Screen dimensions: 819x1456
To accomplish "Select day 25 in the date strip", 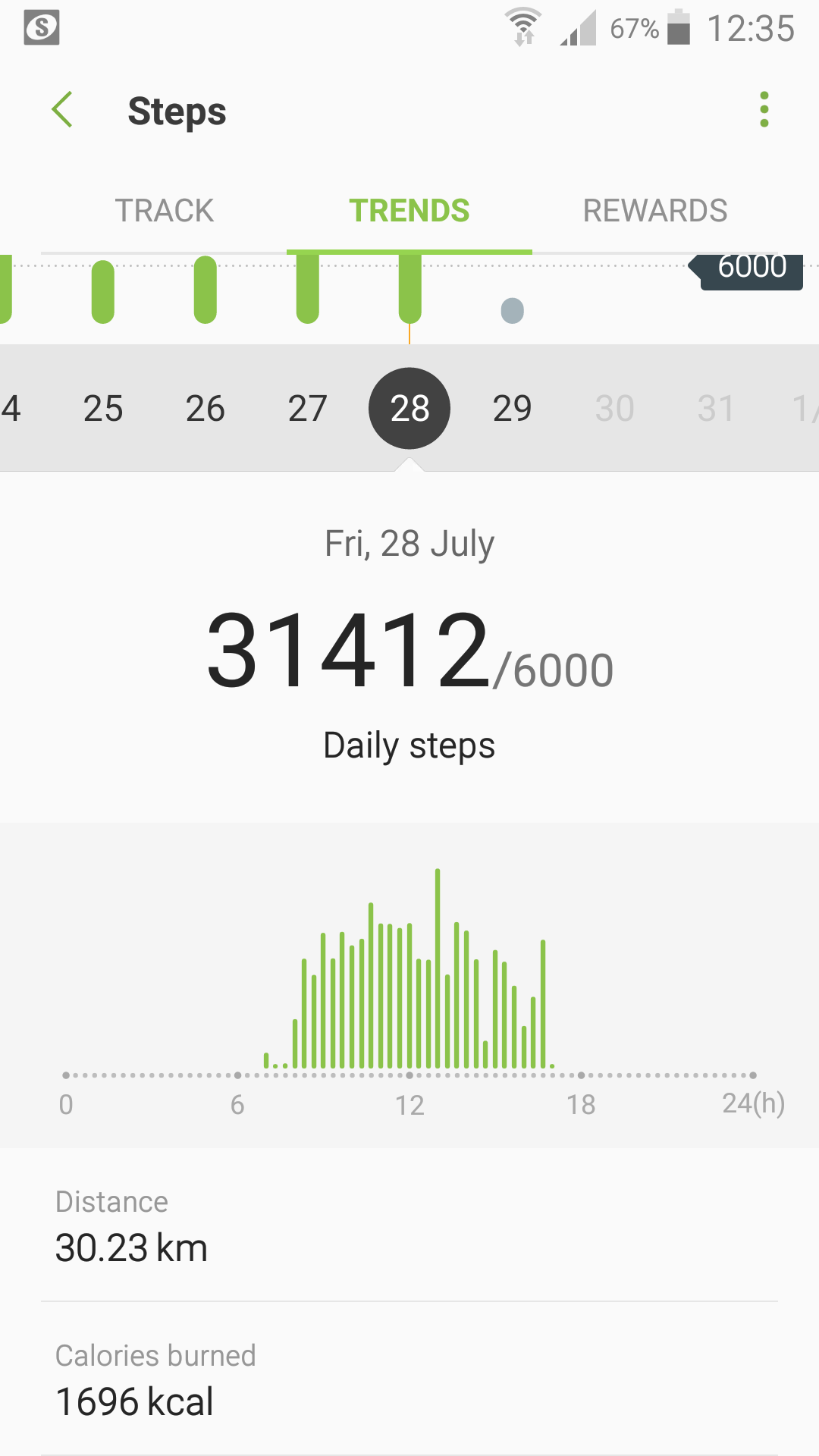I will [x=103, y=409].
